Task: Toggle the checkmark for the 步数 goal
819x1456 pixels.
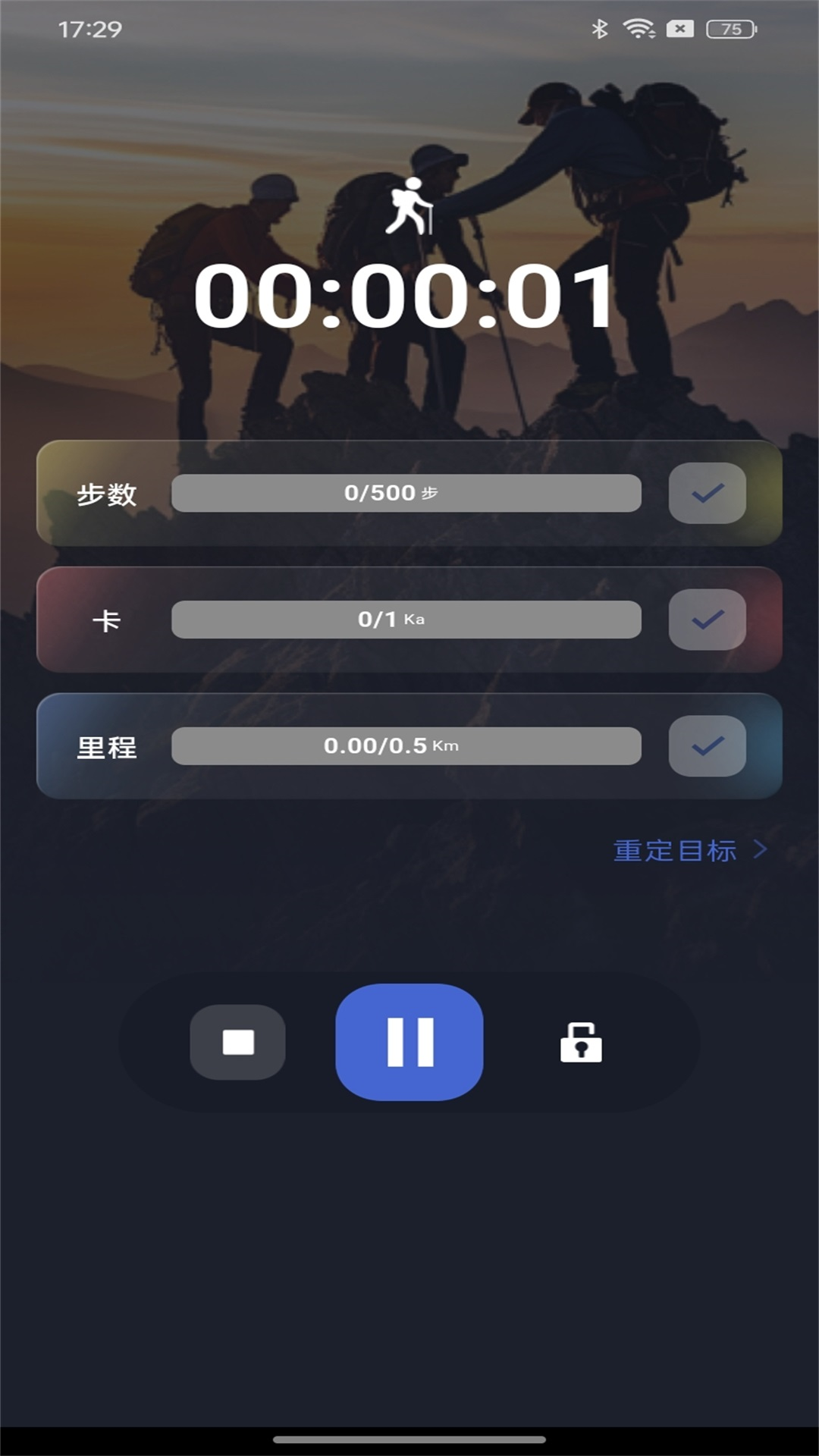Action: (x=706, y=493)
